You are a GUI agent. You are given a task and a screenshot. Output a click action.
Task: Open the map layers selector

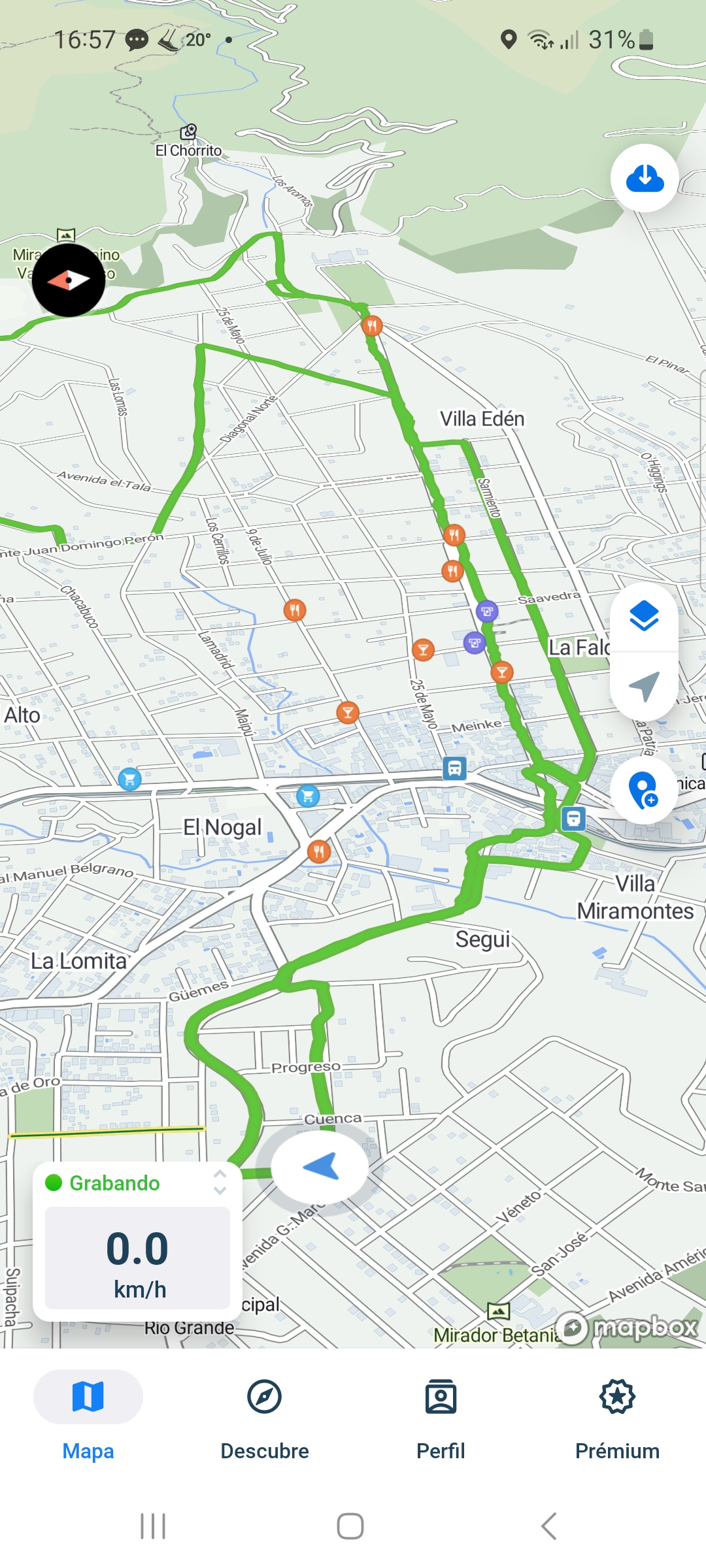[x=644, y=616]
